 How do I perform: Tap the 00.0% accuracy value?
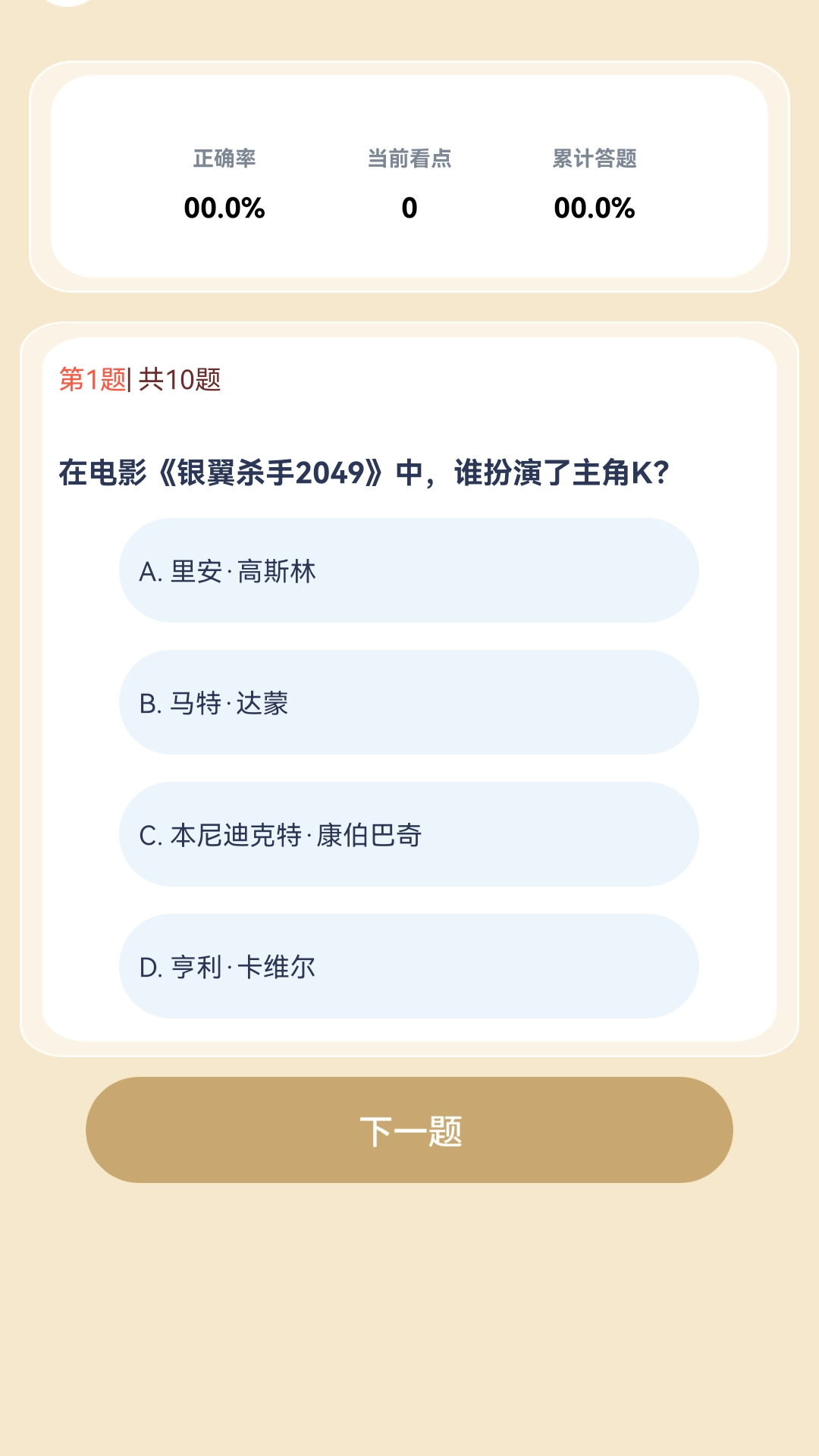point(225,207)
